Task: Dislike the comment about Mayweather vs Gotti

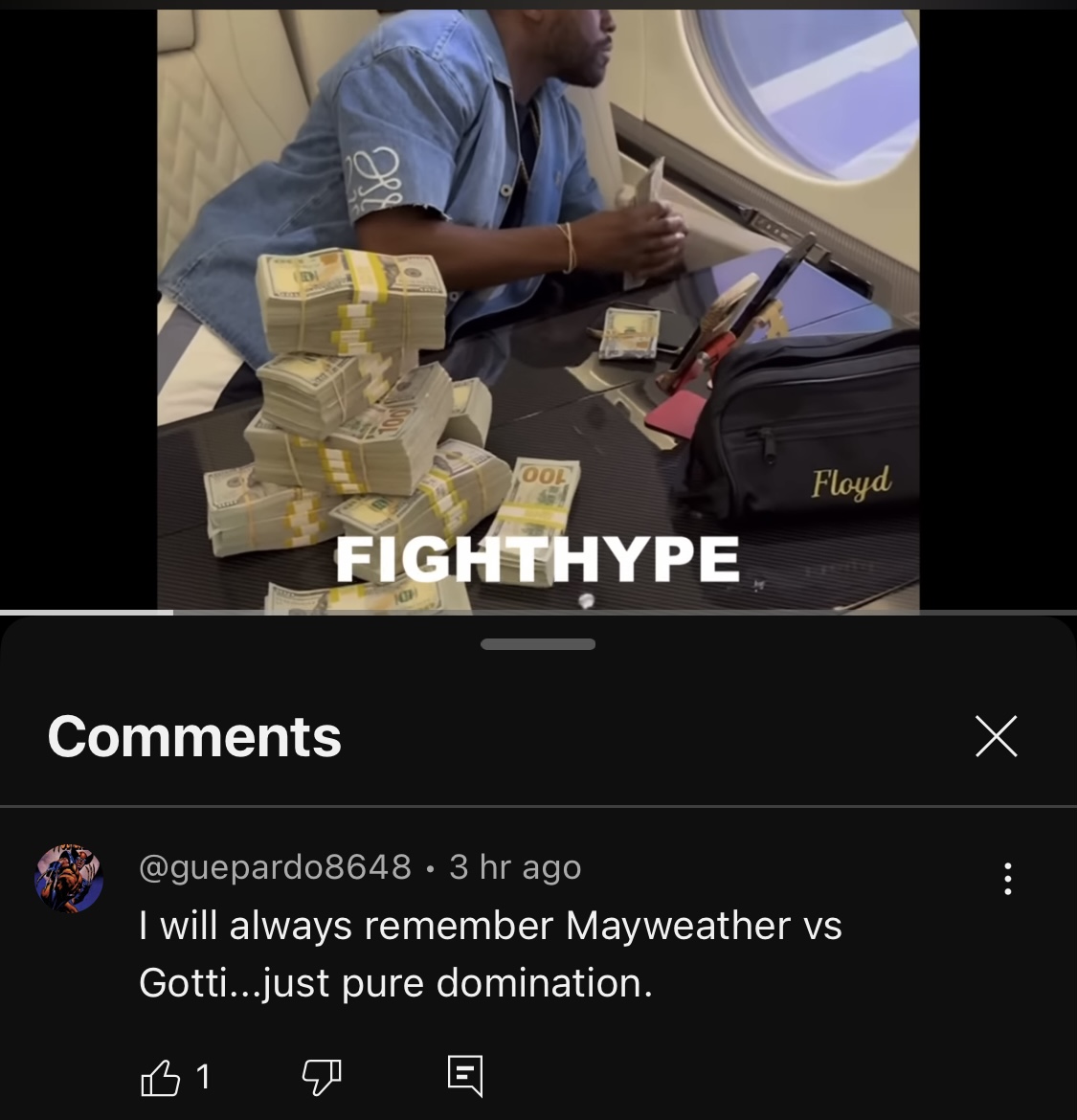Action: point(322,1078)
